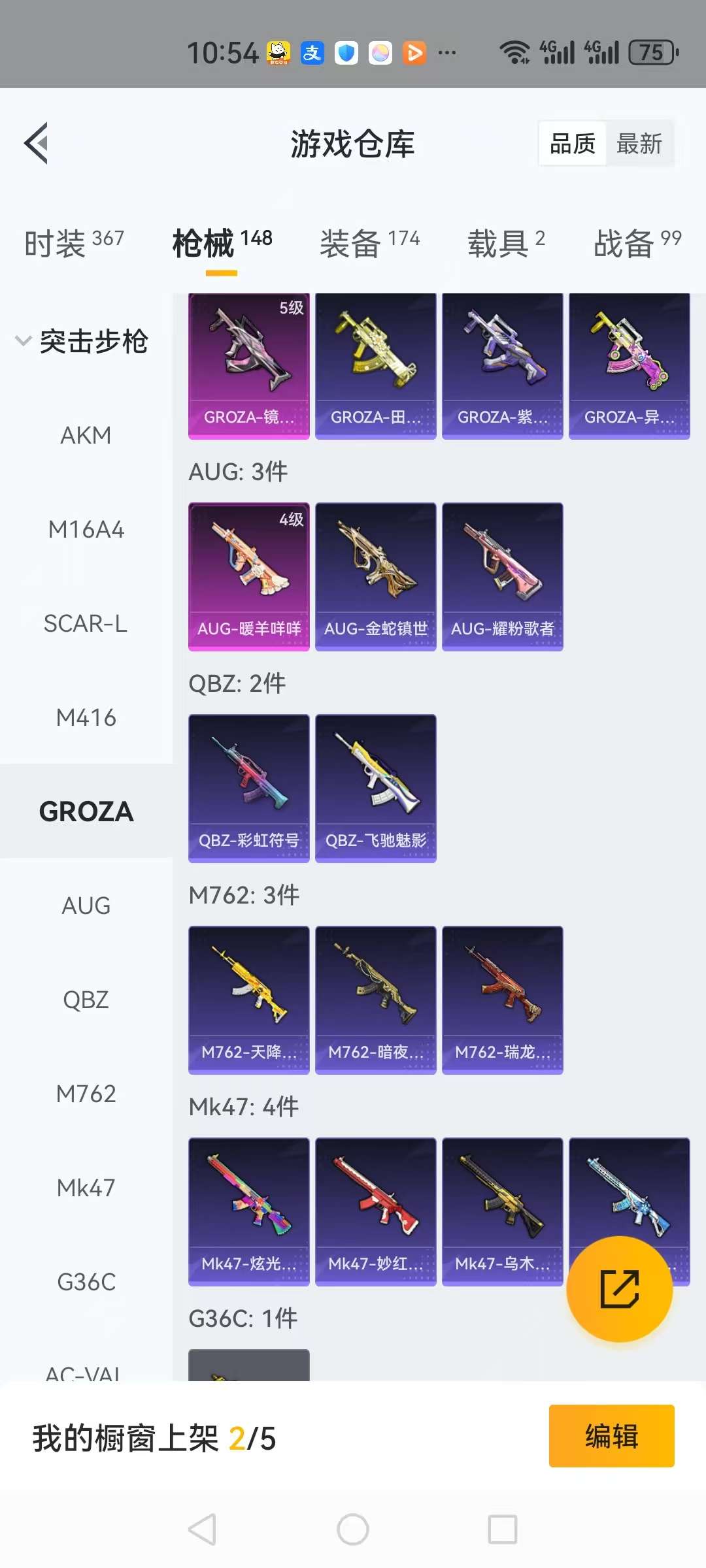Switch to the 装备 tab
The image size is (706, 1568).
[x=369, y=243]
